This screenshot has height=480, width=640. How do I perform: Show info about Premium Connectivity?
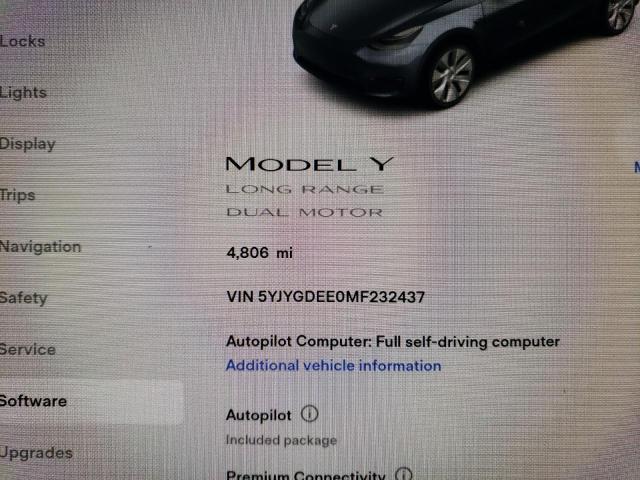(x=404, y=475)
